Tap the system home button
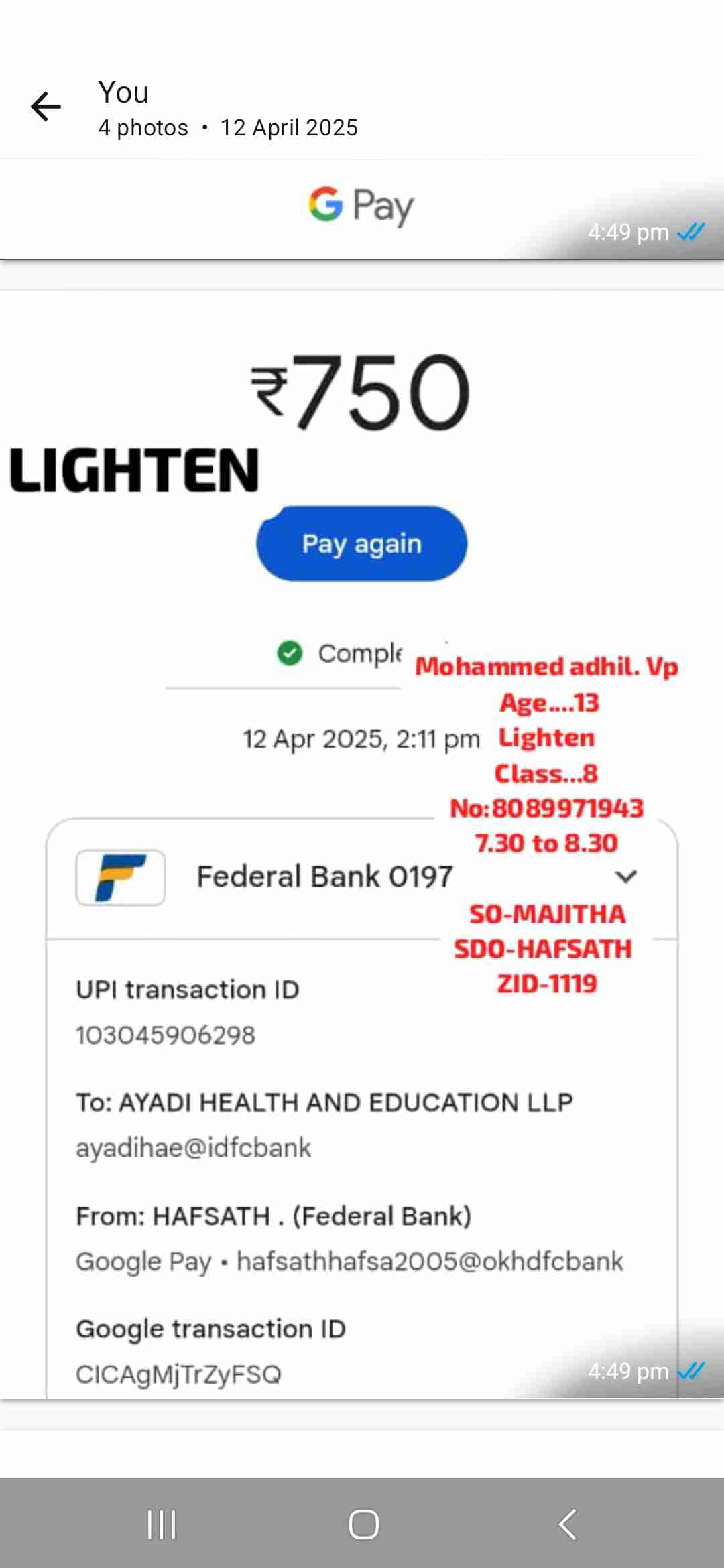724x1568 pixels. pyautogui.click(x=363, y=1524)
